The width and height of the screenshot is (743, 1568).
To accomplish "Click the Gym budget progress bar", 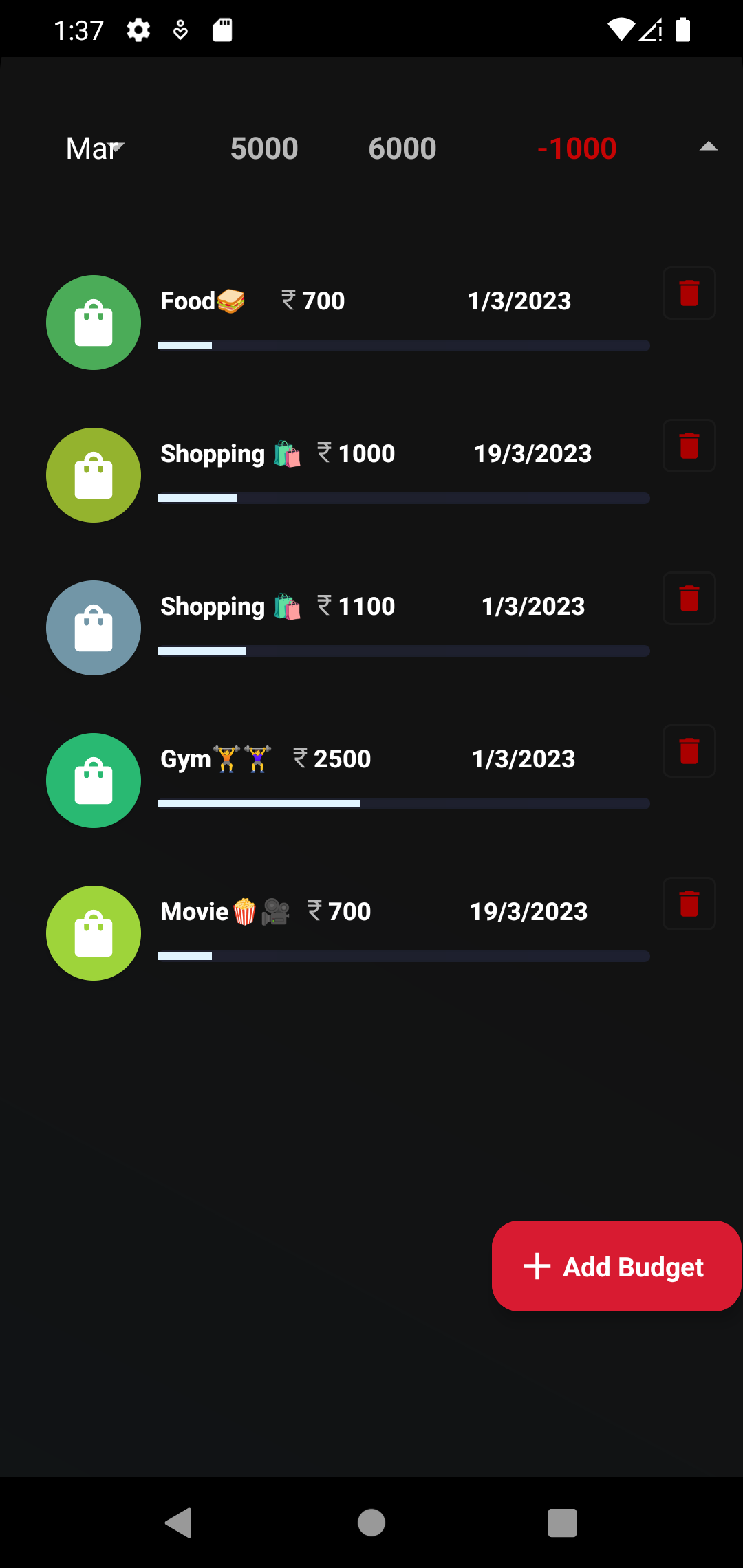I will click(403, 803).
